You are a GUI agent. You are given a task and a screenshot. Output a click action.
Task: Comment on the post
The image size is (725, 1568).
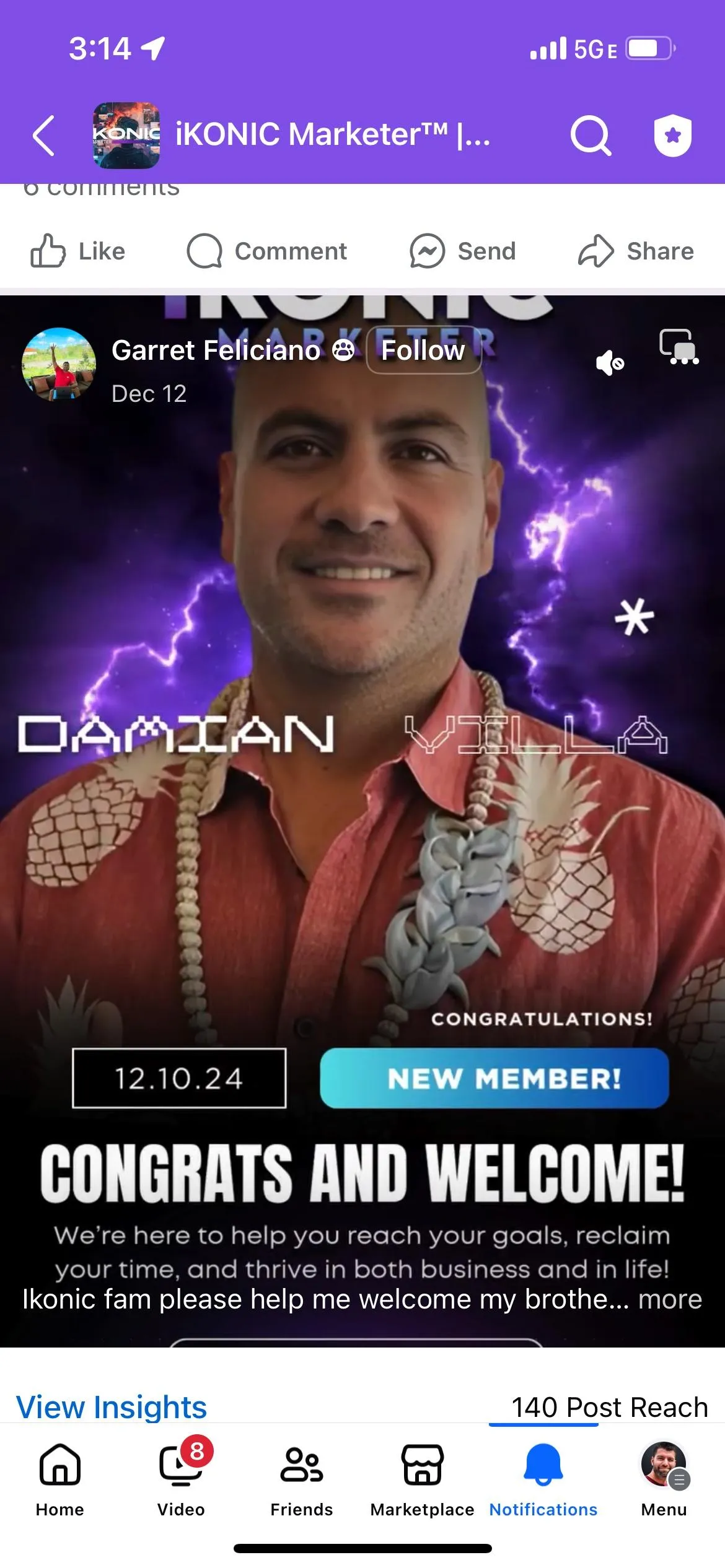click(267, 251)
